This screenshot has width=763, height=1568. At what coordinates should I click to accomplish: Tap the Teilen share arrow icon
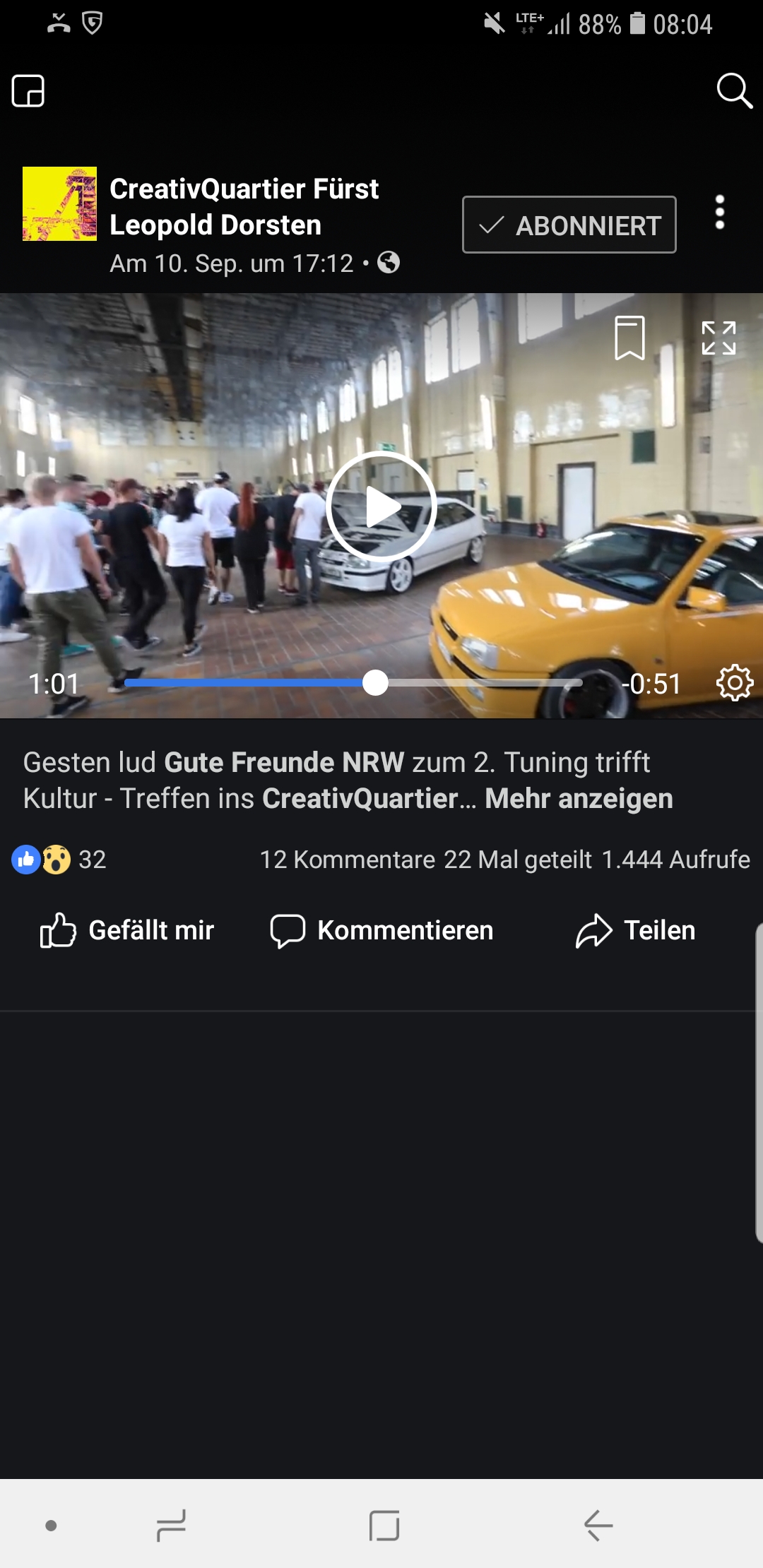(593, 930)
